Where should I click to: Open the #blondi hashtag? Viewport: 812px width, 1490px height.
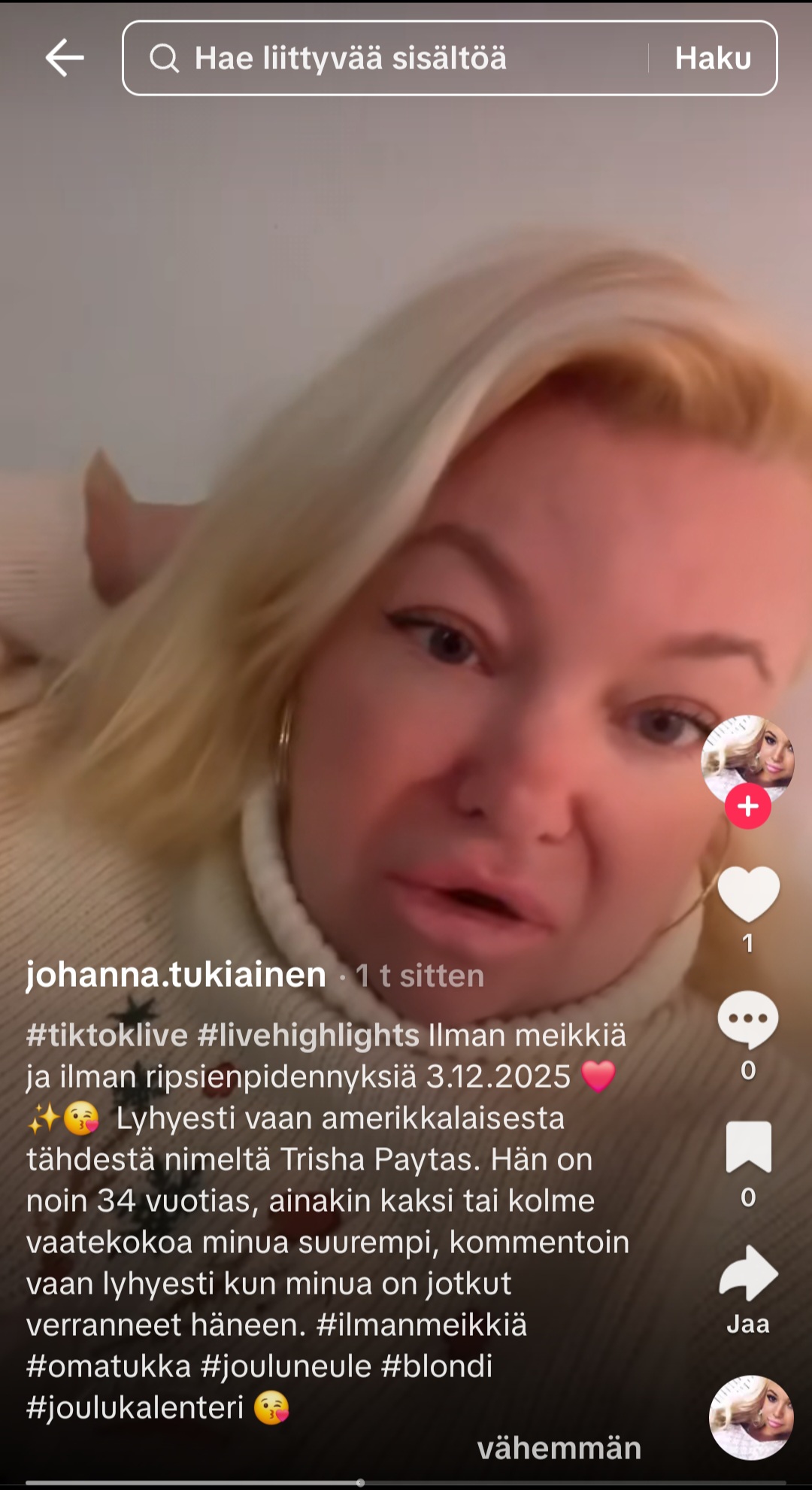coord(437,1366)
